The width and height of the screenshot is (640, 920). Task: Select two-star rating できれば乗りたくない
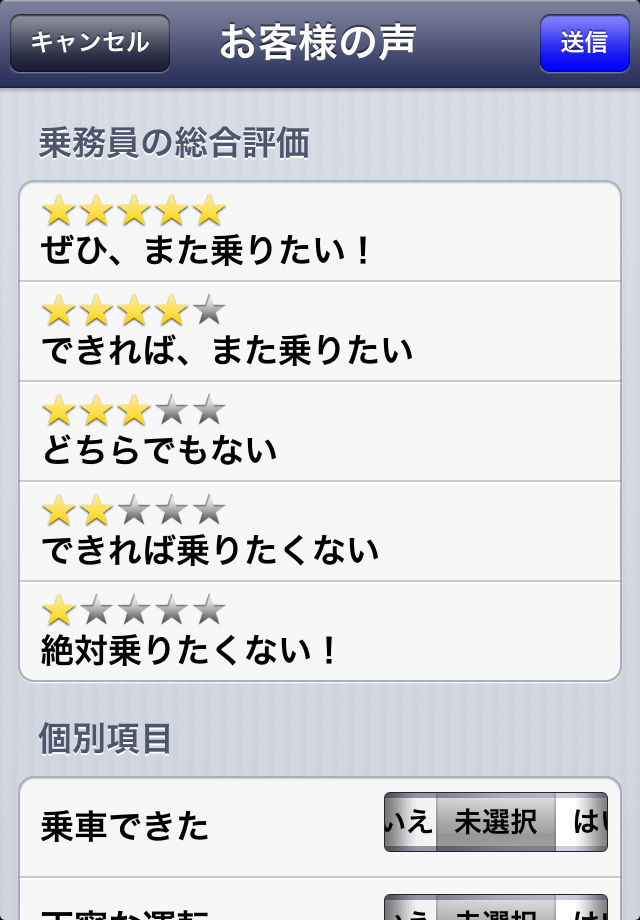pos(320,531)
